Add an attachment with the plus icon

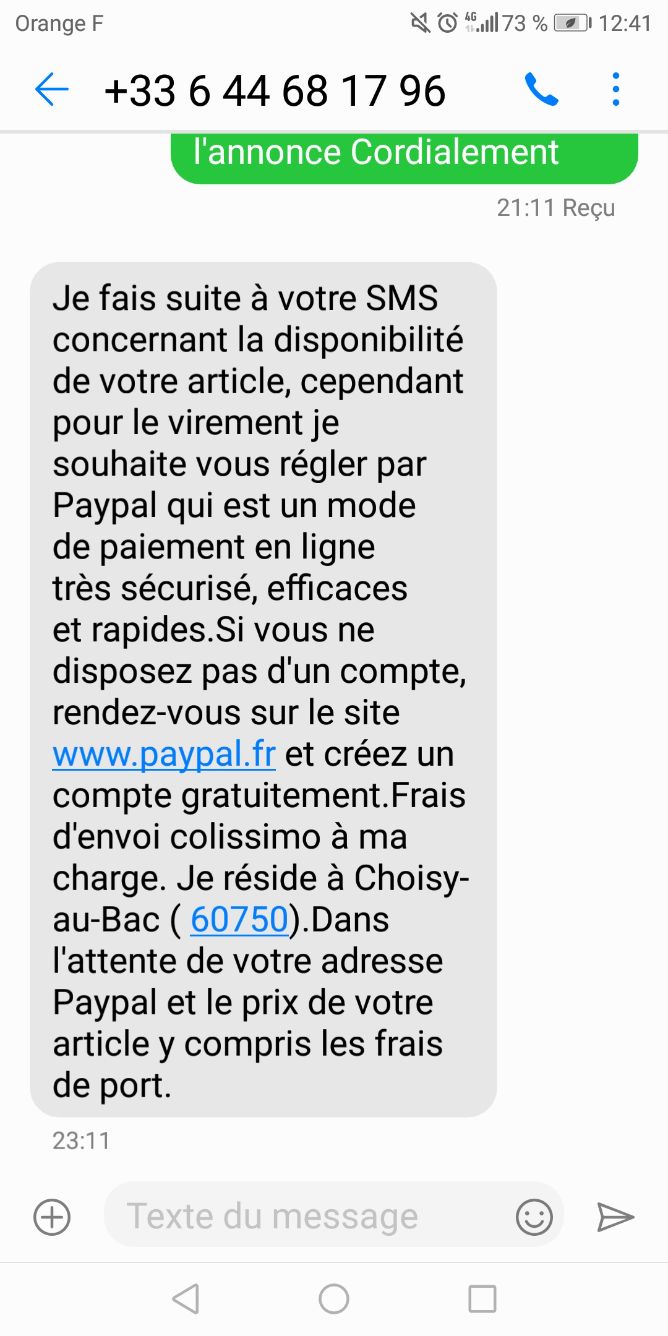(52, 1217)
